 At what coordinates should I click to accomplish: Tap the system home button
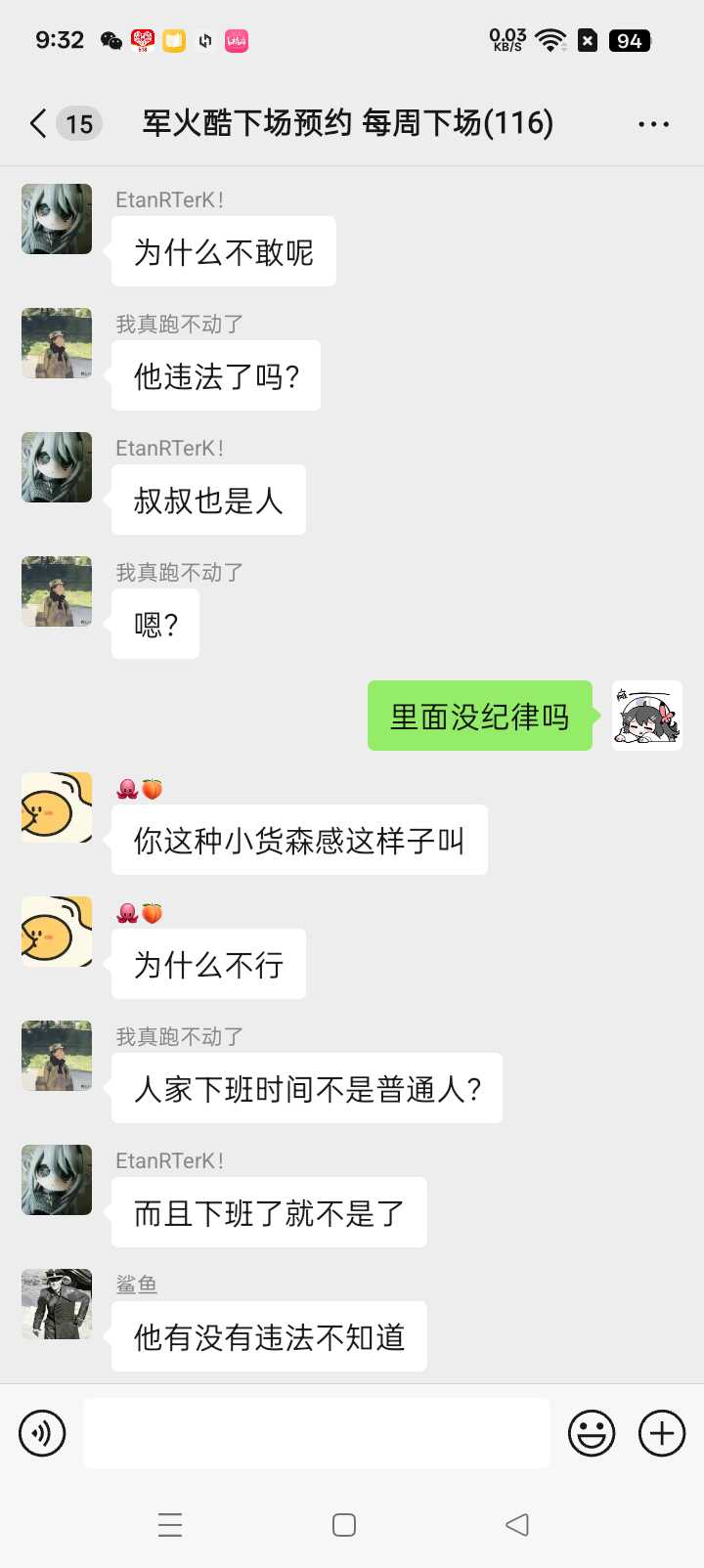point(344,1525)
